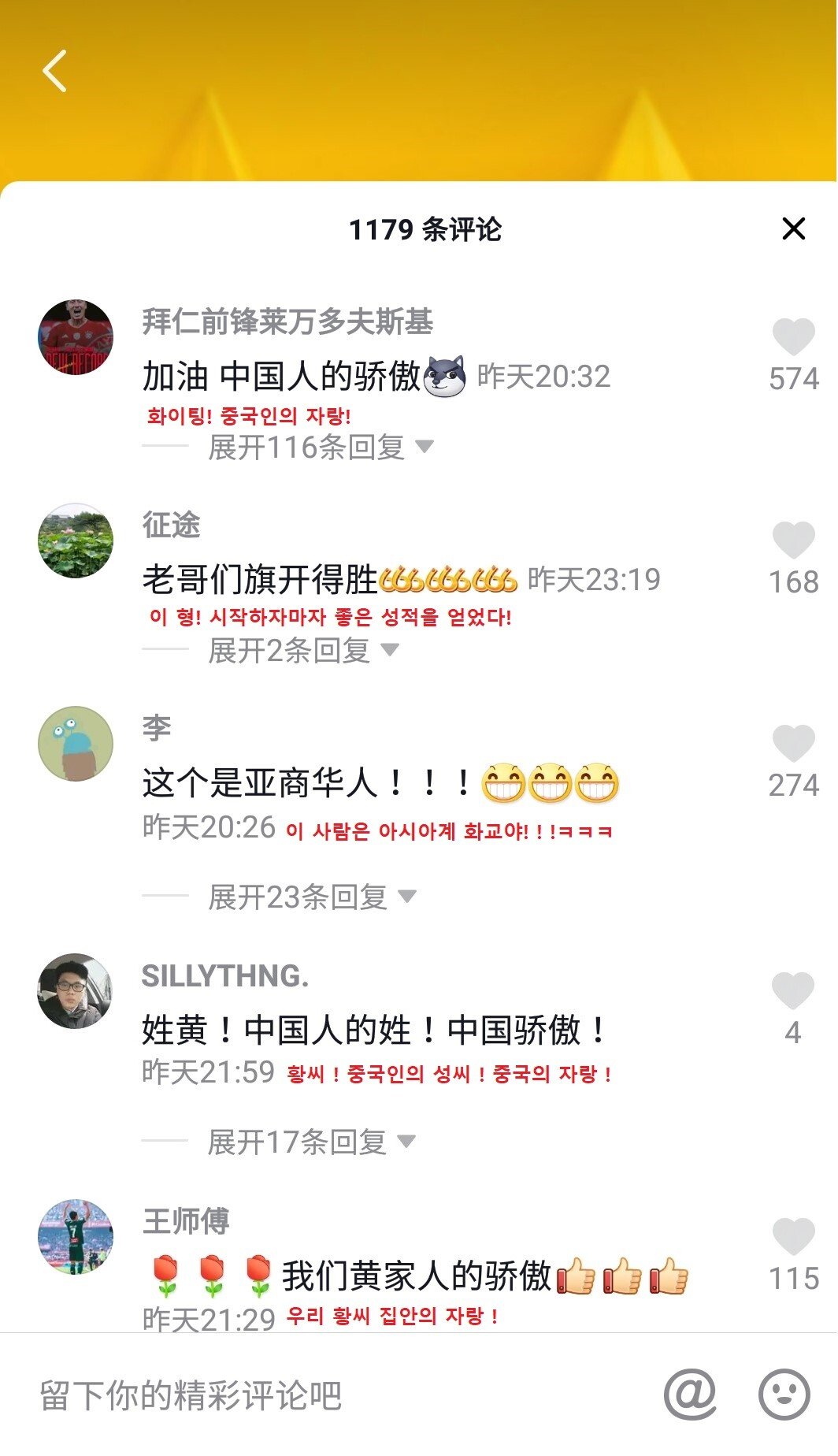Like 征途's comment
Image resolution: width=838 pixels, height=1456 pixels.
pyautogui.click(x=793, y=541)
